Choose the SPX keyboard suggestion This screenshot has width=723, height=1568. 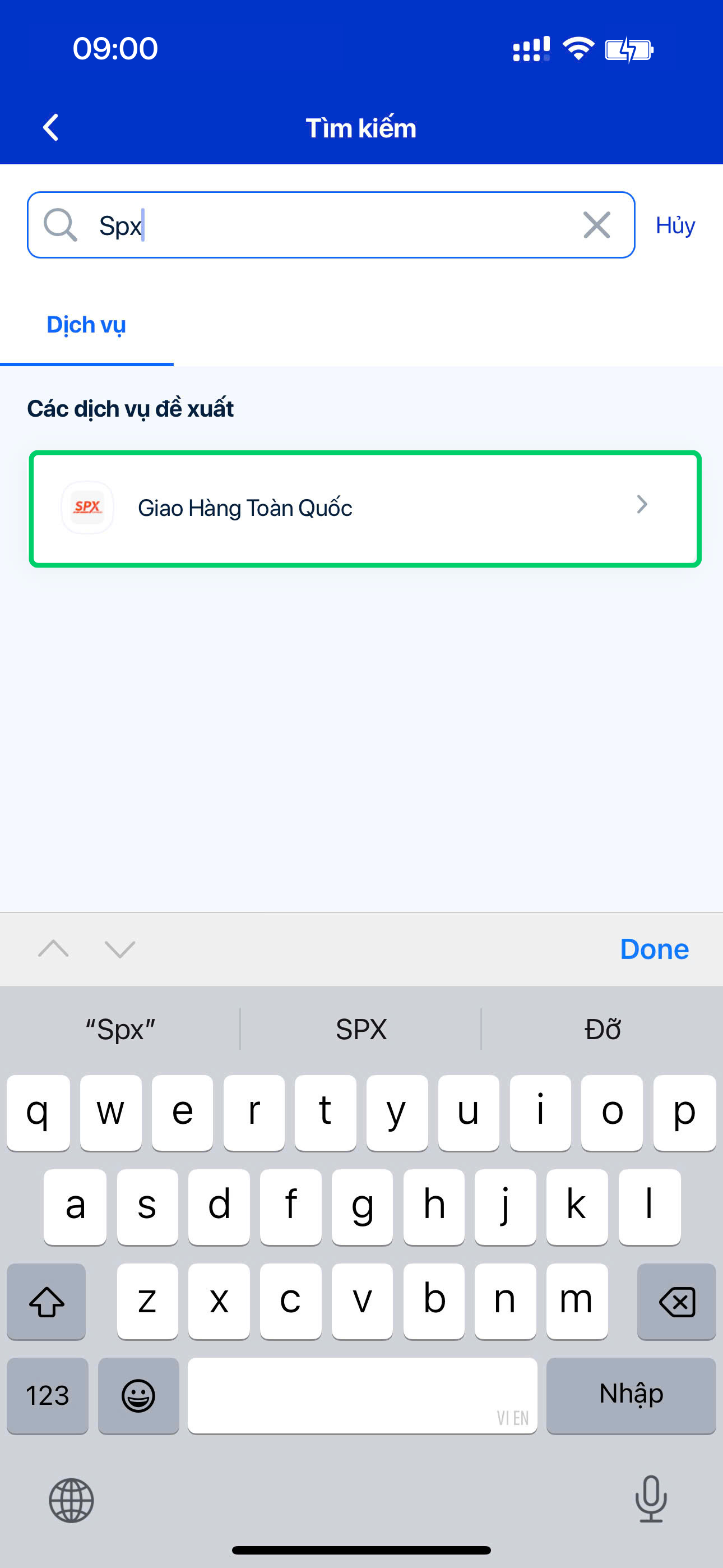click(361, 1029)
